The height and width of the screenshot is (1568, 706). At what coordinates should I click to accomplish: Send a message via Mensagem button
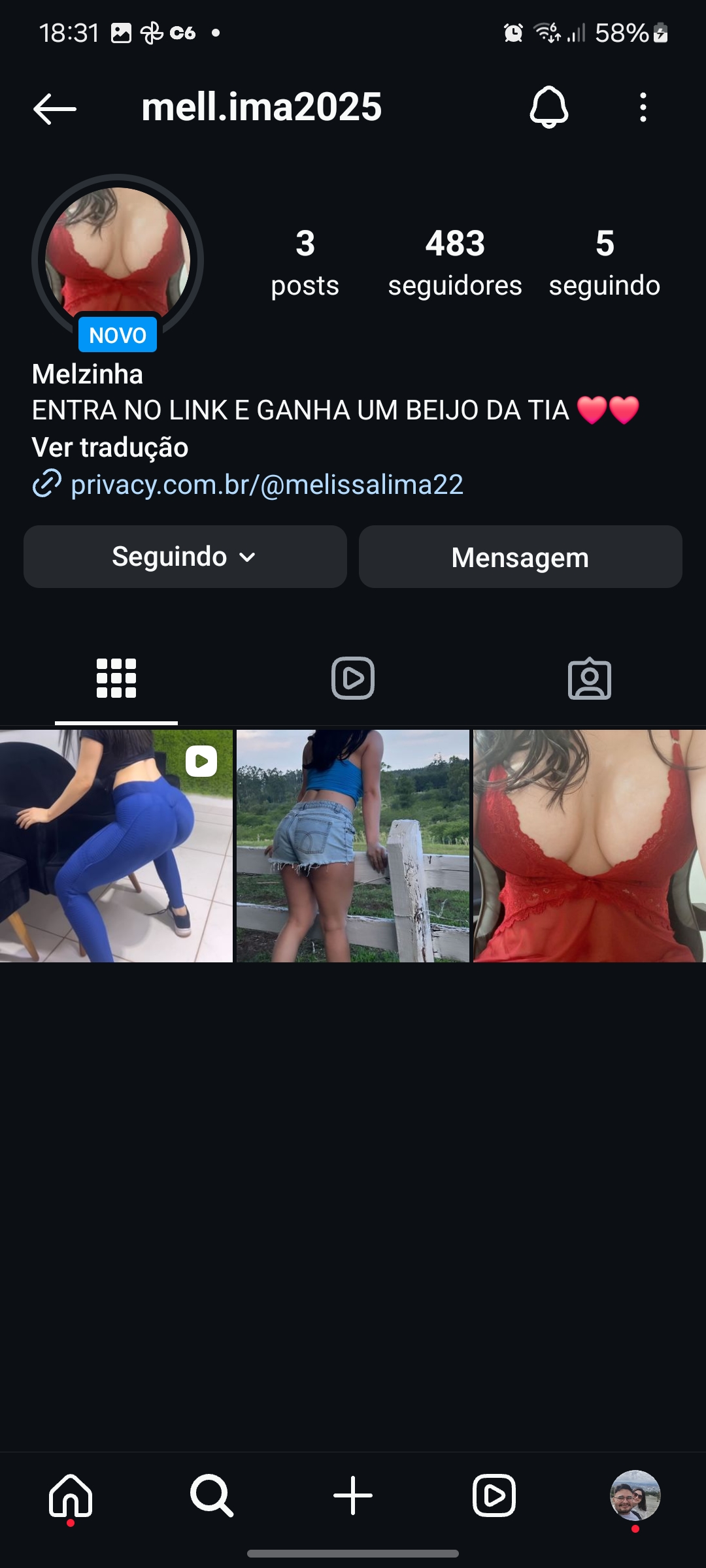(520, 557)
